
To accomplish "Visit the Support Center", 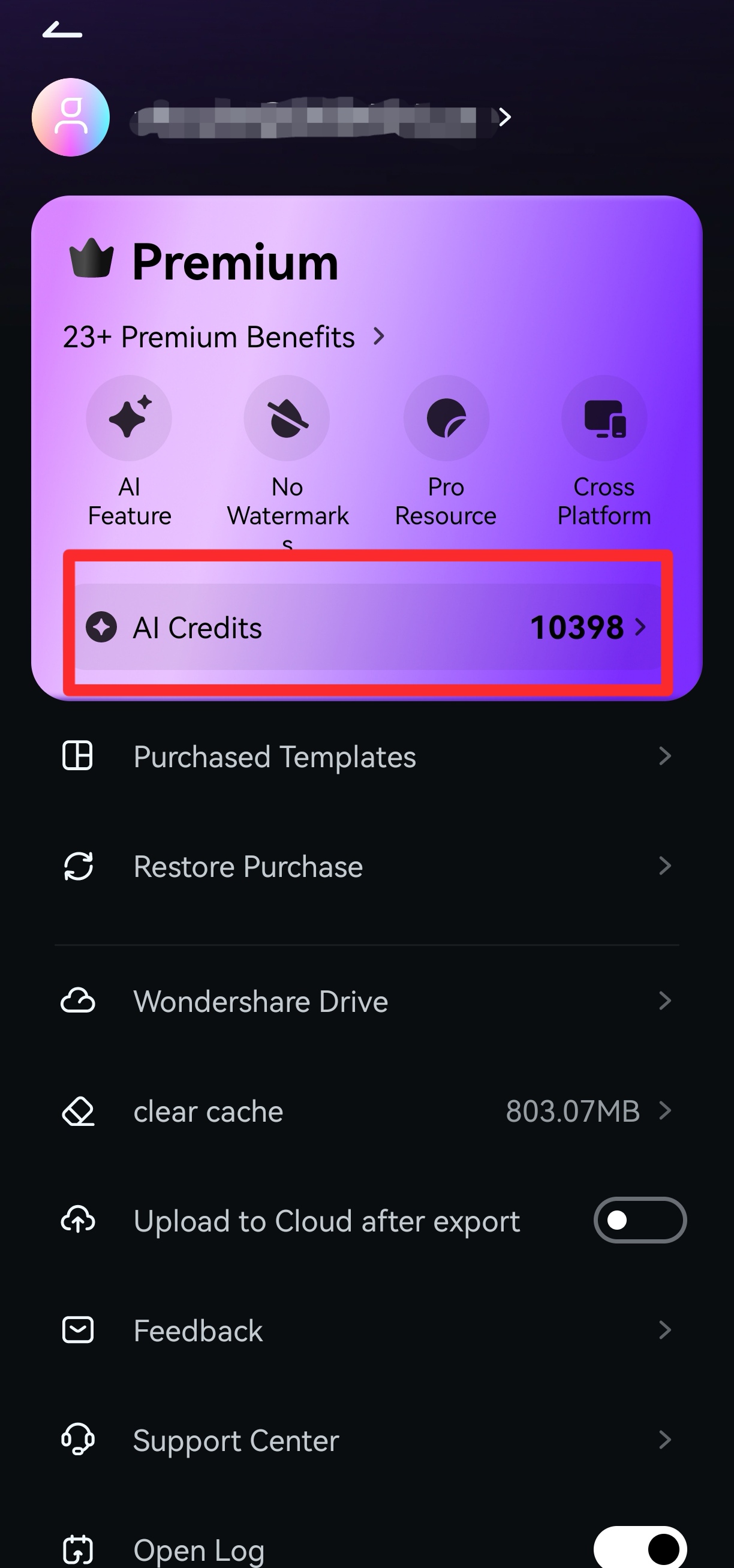I will point(367,1440).
